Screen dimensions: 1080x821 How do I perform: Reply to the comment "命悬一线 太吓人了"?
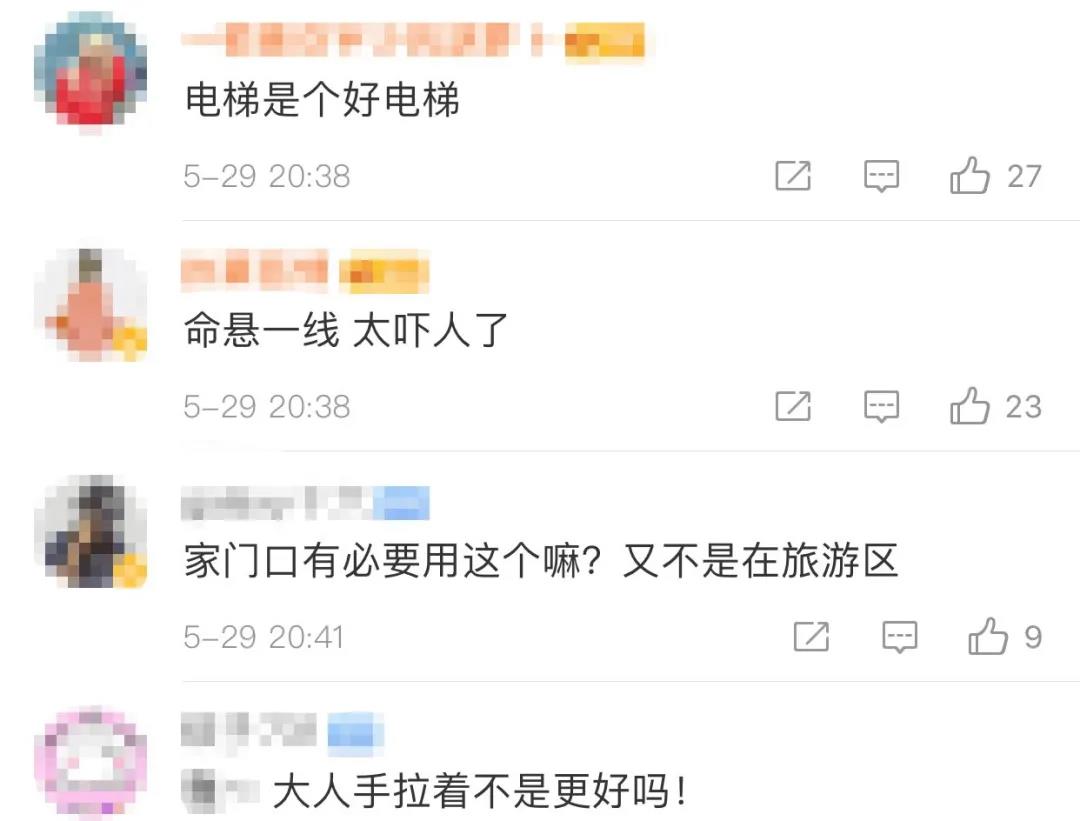click(881, 407)
